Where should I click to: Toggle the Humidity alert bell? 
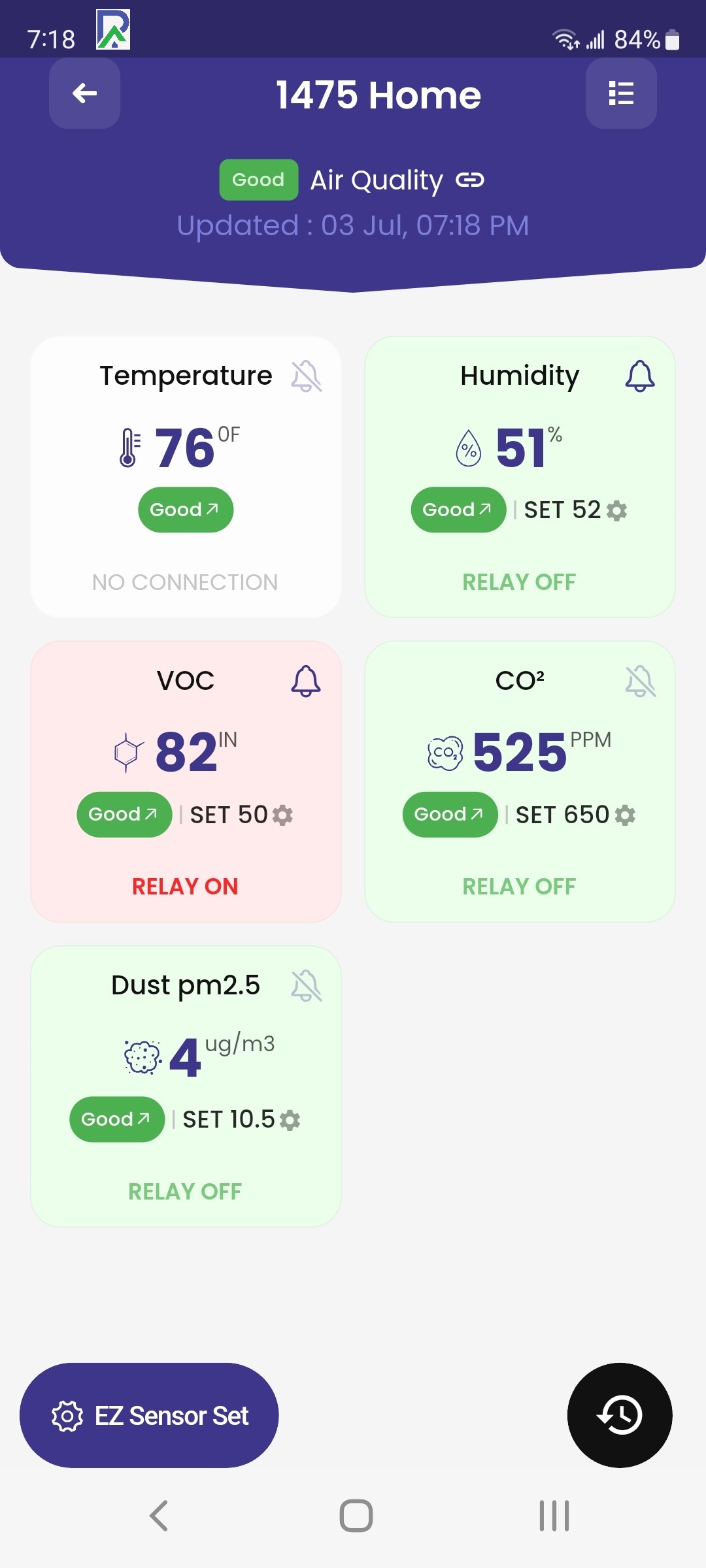(x=640, y=376)
